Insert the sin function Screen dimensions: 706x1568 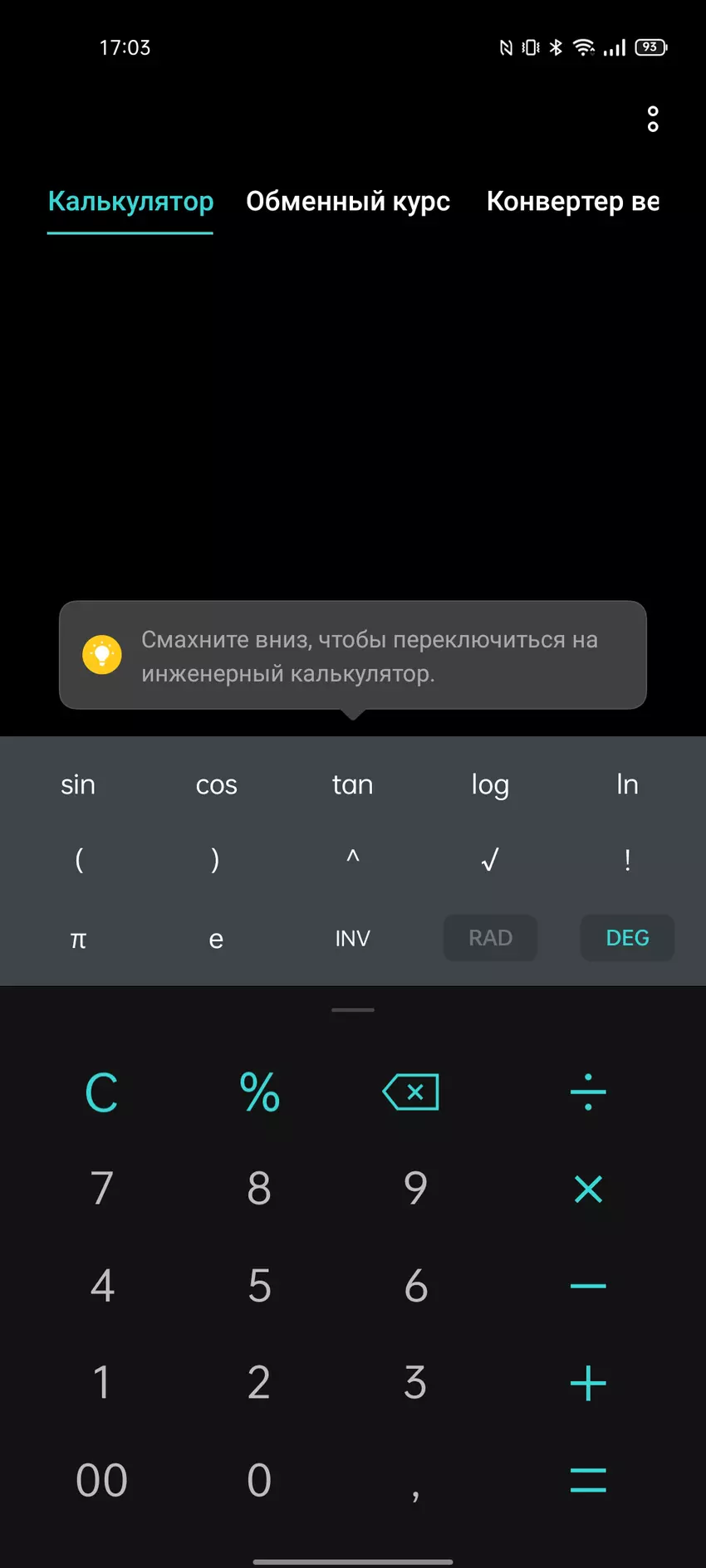point(78,784)
